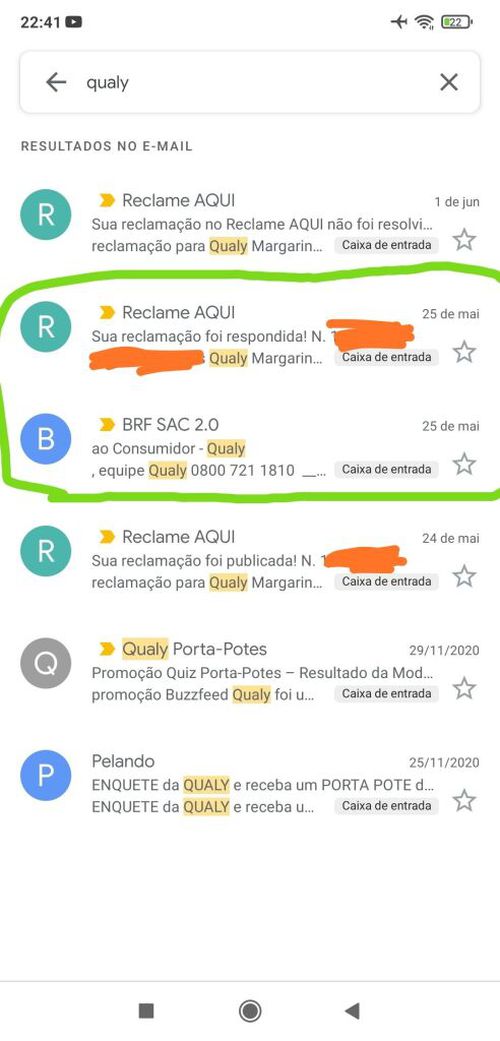Open the BRF SAC 2.0 email
500x1041 pixels.
coord(250,448)
